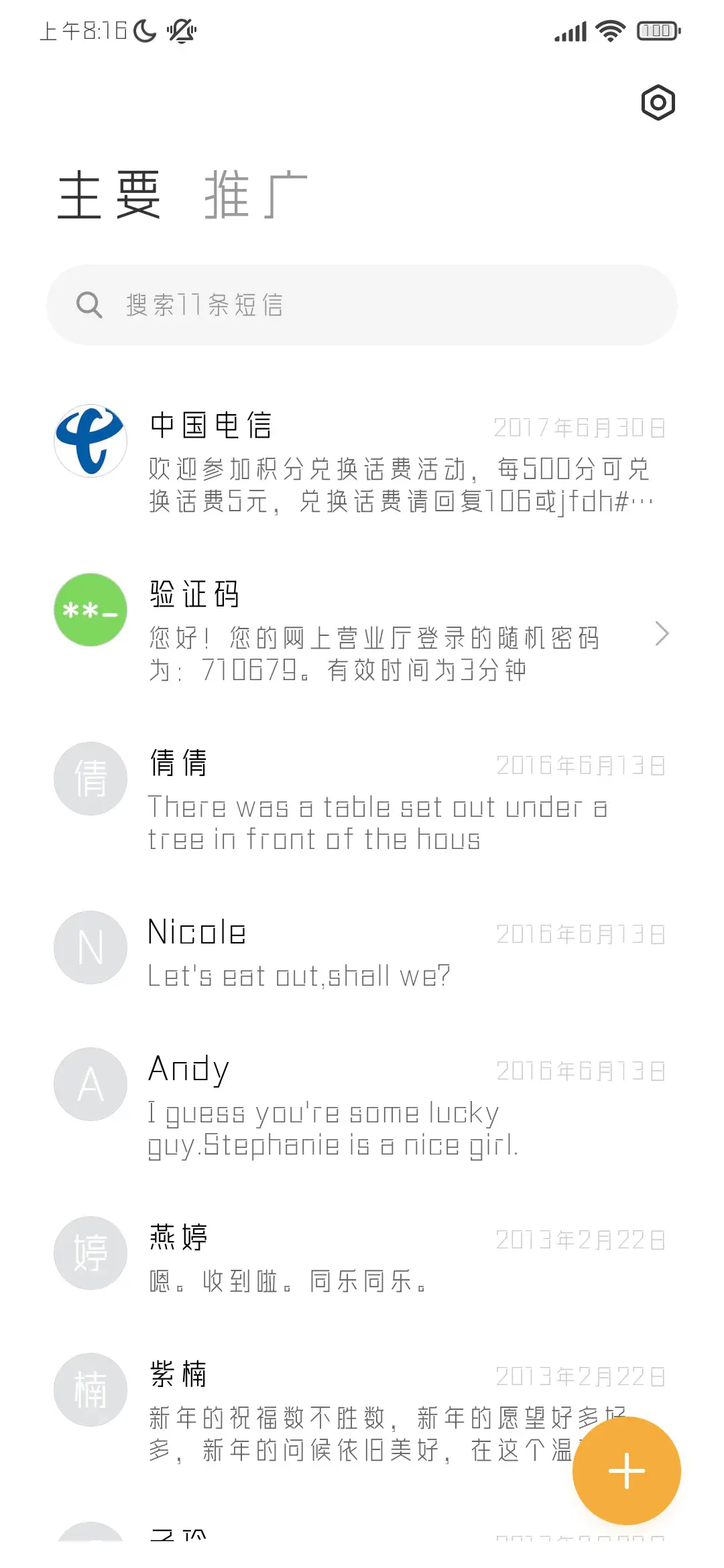Viewport: 724px width, 1568px height.
Task: Tap the muted notifications status icon
Action: coord(182,30)
